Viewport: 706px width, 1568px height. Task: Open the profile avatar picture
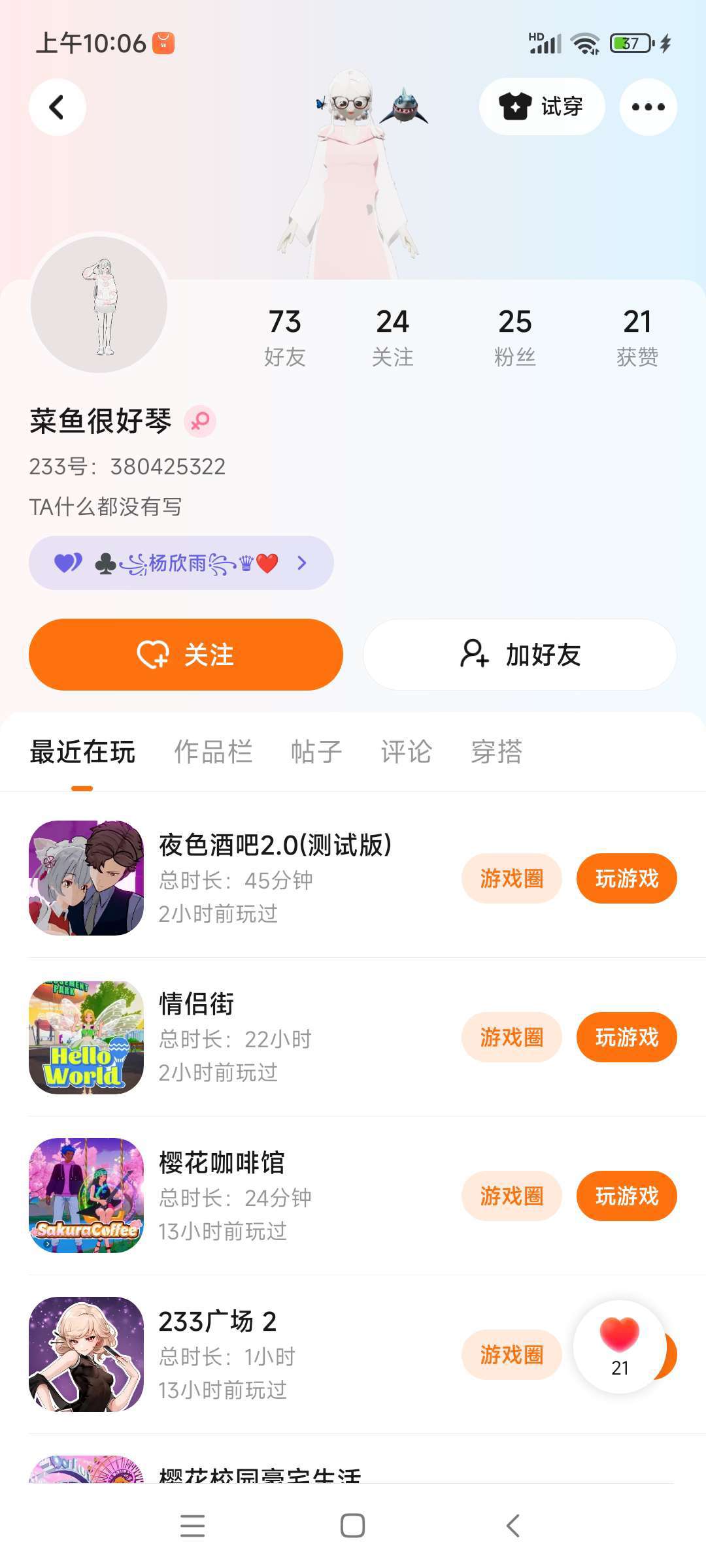(99, 304)
